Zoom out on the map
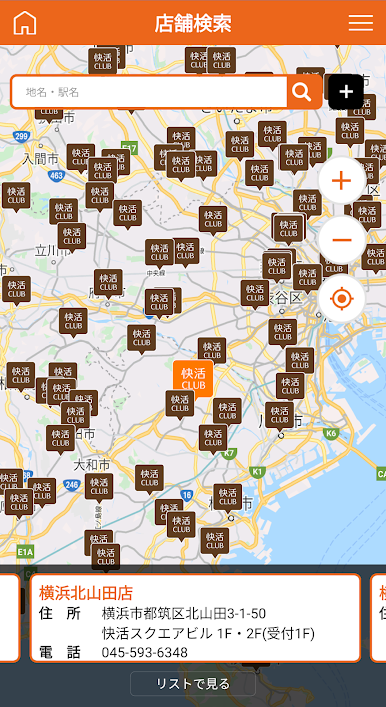 coord(341,239)
